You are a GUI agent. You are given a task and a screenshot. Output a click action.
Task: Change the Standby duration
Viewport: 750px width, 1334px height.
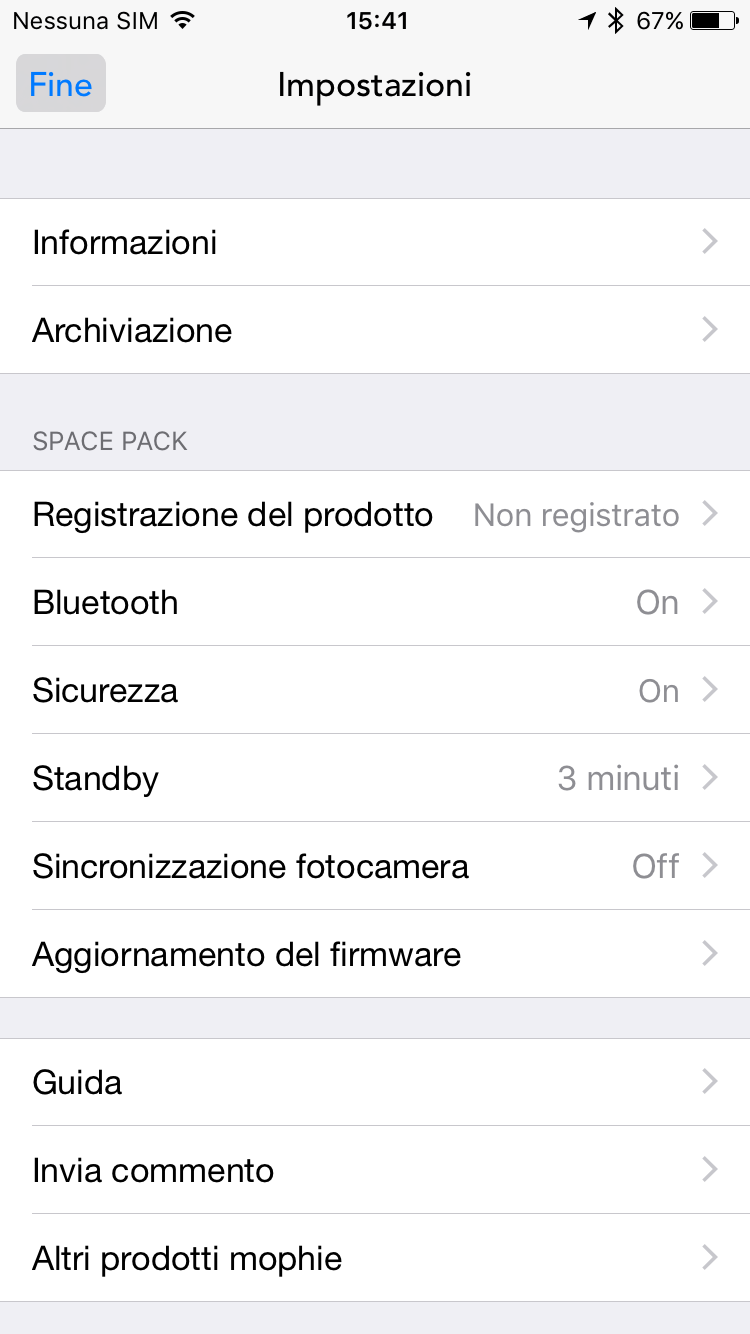375,778
